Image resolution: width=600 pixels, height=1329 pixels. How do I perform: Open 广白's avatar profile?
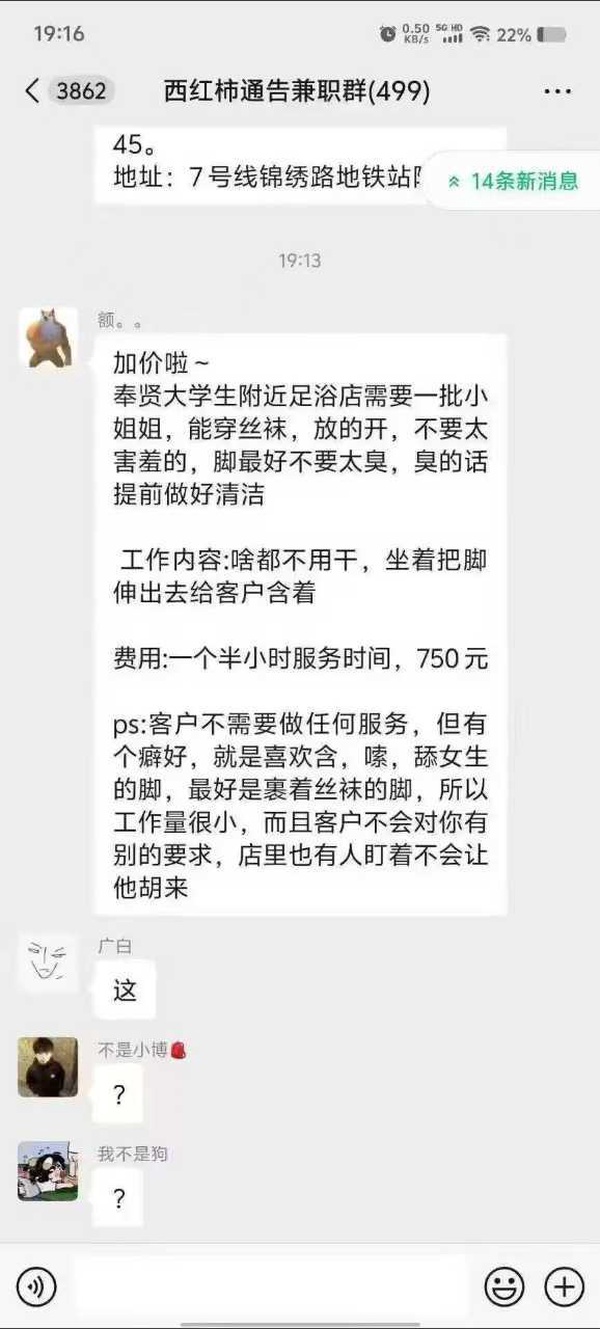coord(48,963)
